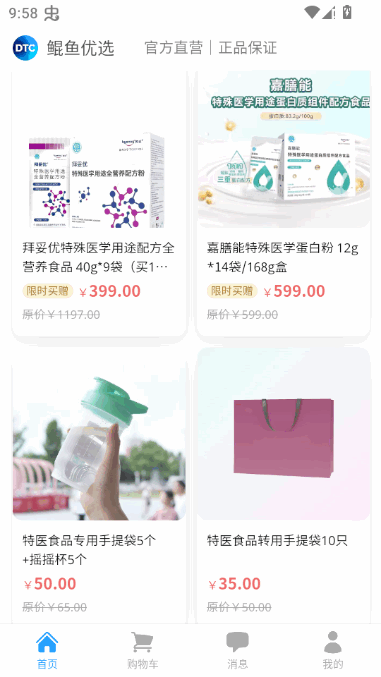Open the 嘉膳能特殊医学蛋白粉 product card

coord(283,204)
